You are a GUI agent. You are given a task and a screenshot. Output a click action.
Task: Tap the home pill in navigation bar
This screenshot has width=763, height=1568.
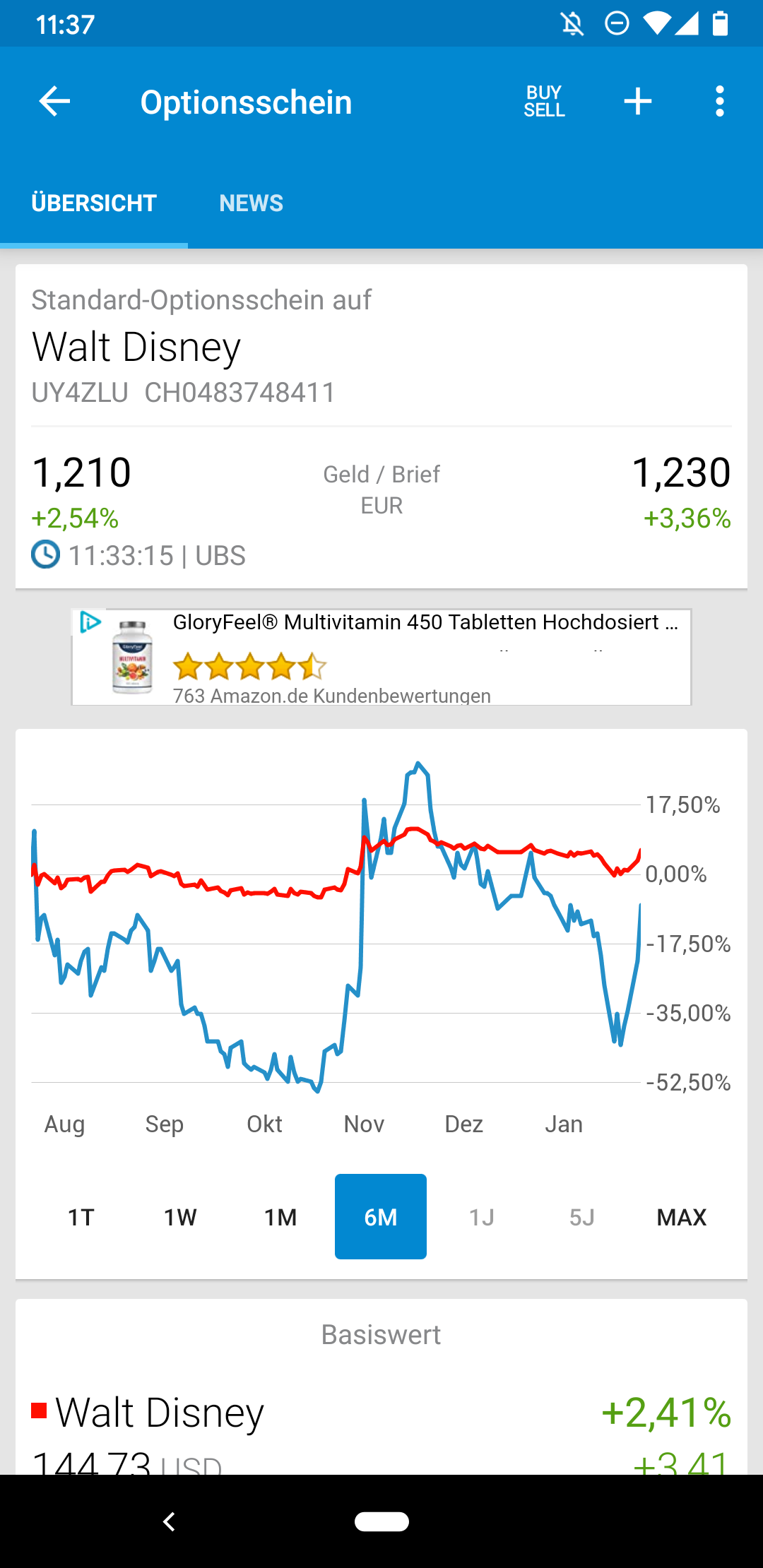point(381,1521)
